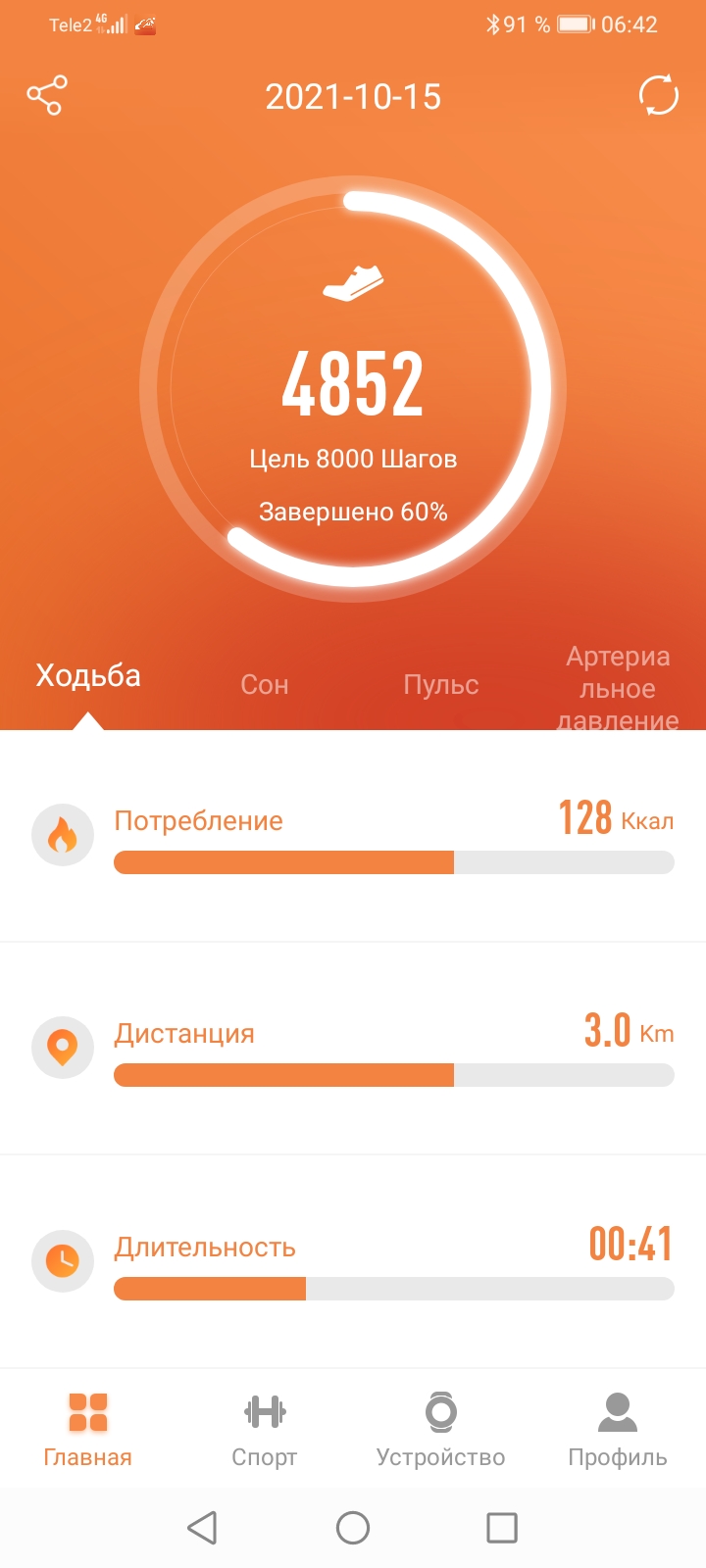Go back with the system back button

(x=202, y=1527)
